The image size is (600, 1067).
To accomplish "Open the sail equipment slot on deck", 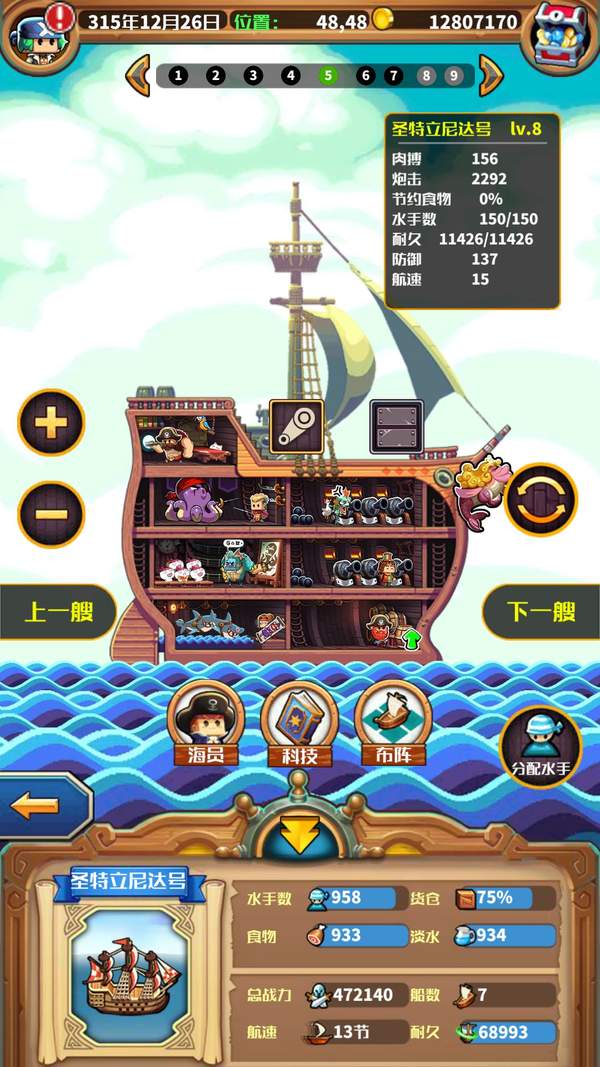I will (x=297, y=427).
